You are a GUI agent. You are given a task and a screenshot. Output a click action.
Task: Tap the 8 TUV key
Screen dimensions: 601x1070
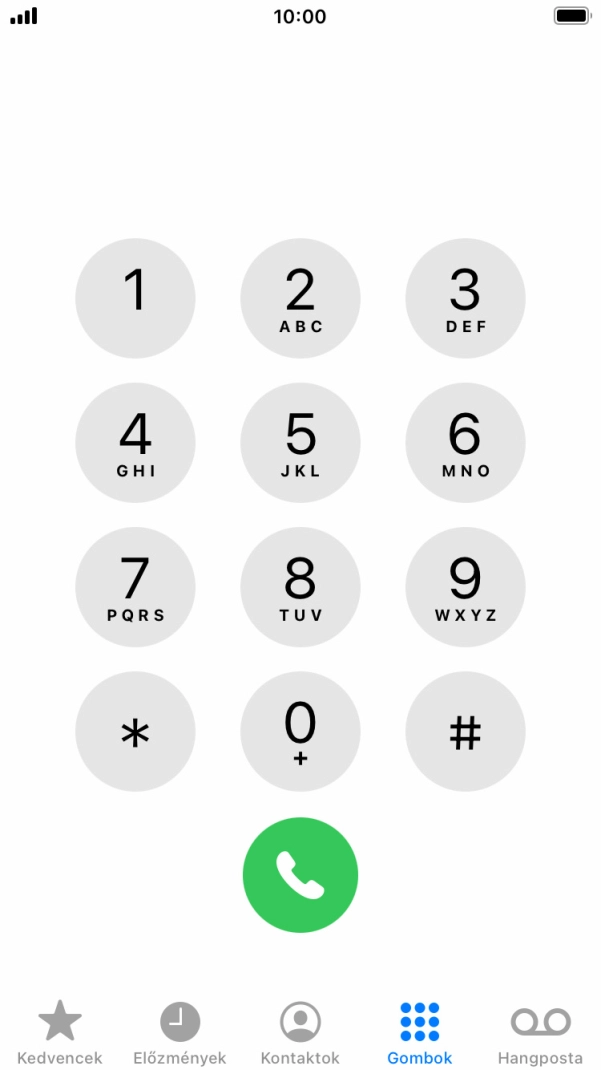300,587
